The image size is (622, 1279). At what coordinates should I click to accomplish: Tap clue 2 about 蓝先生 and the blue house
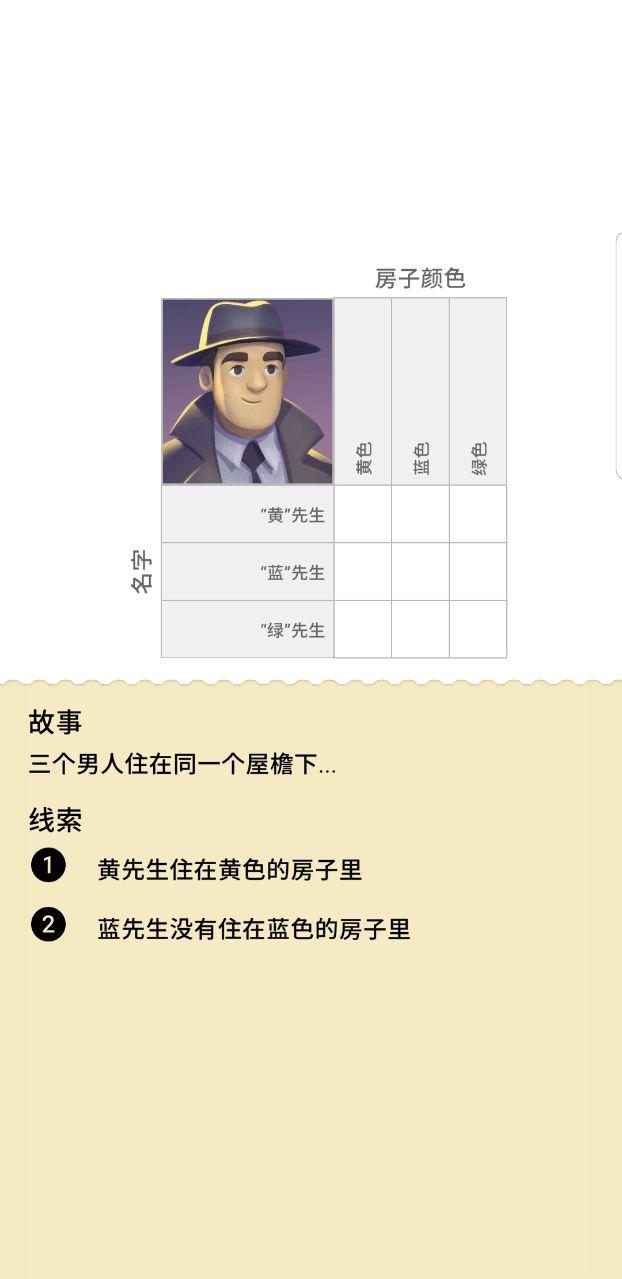coord(253,929)
